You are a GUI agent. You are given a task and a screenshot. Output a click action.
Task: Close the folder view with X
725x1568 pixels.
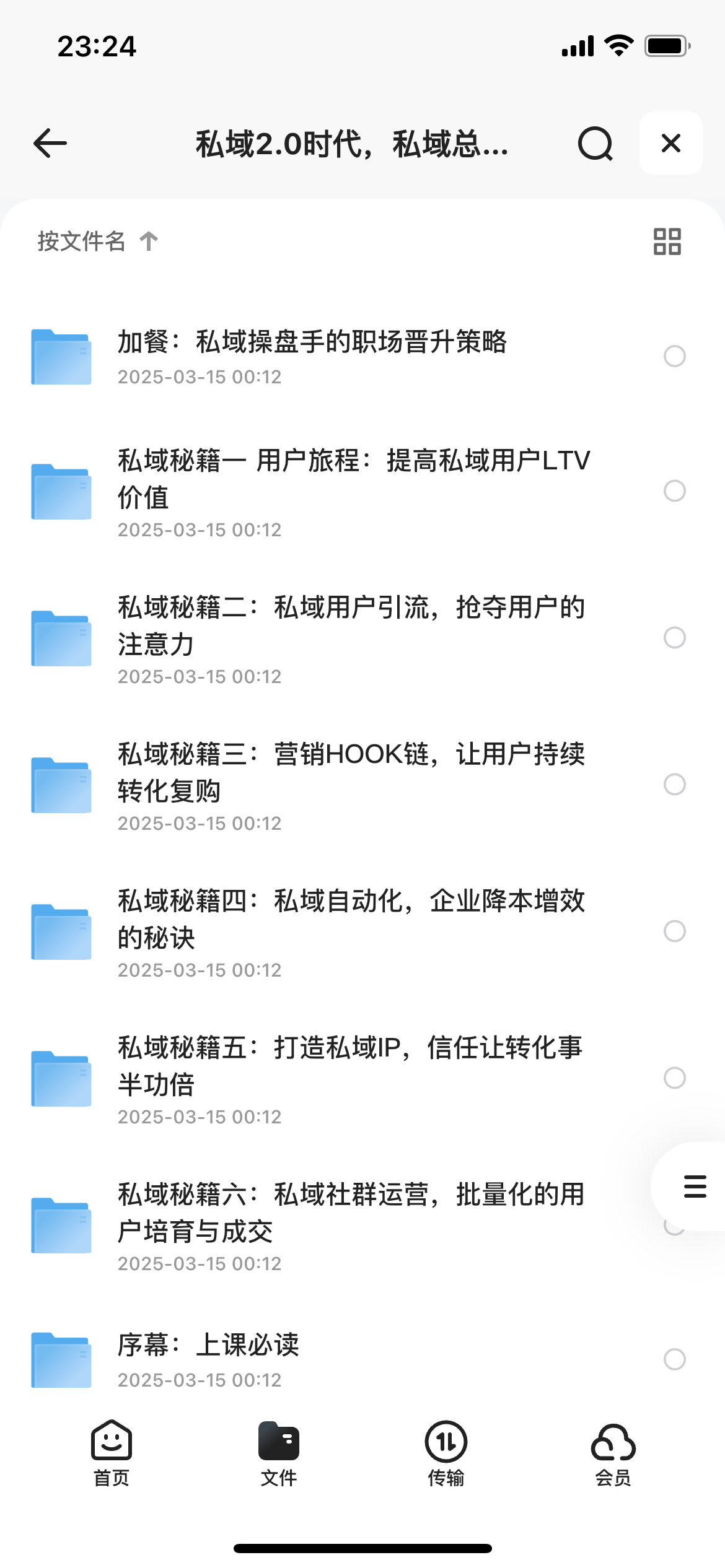point(671,143)
